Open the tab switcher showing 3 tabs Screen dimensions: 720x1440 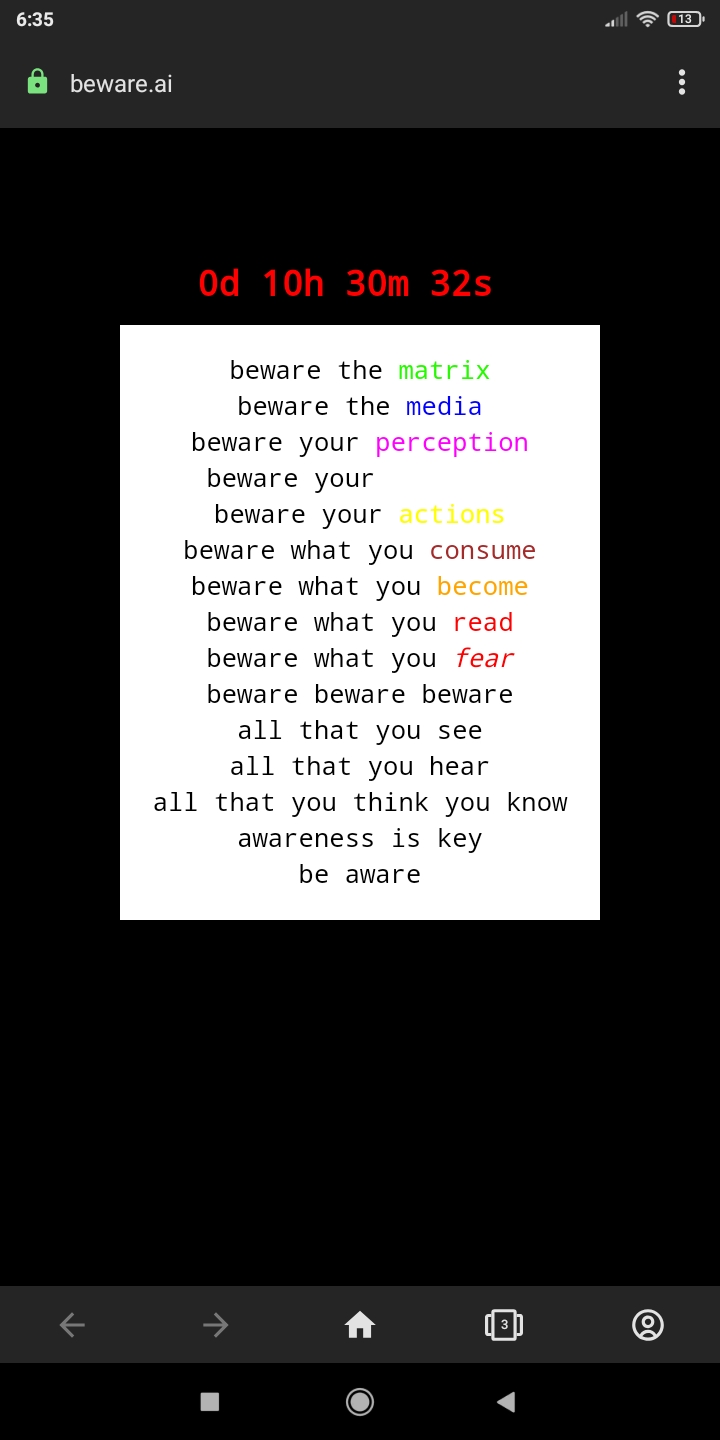pyautogui.click(x=504, y=1325)
